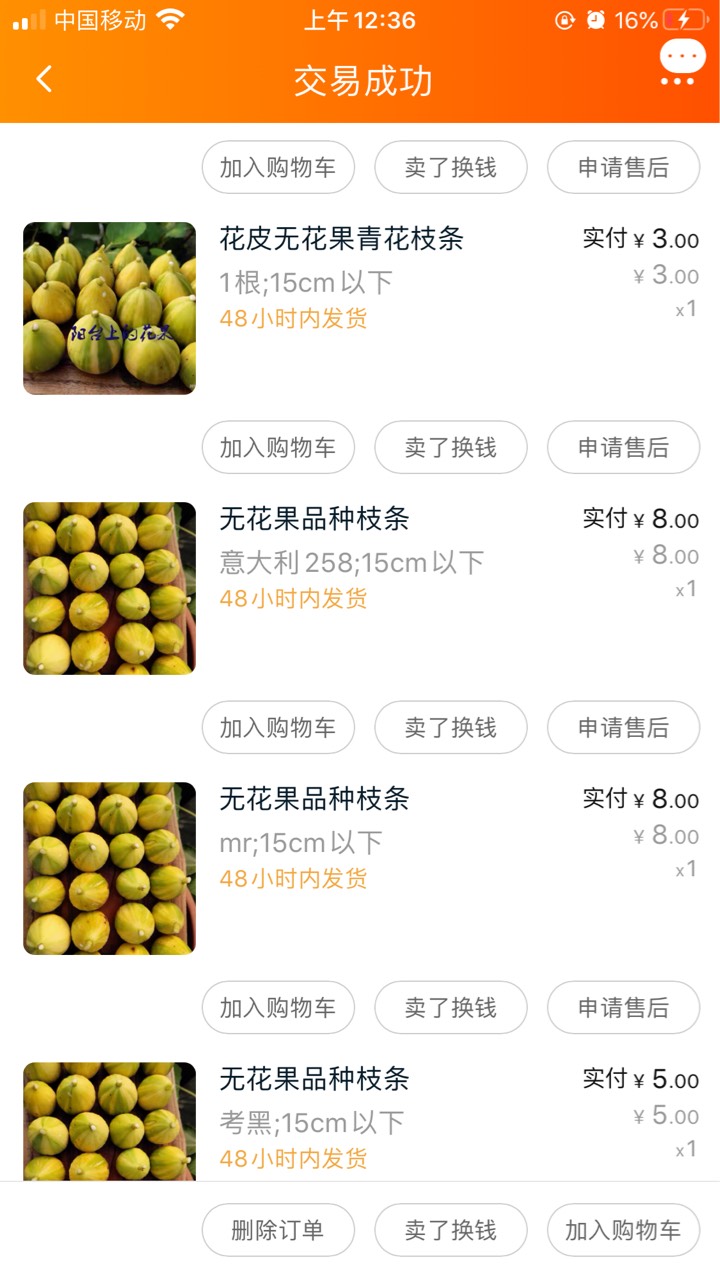Tap 卖了换钱 in the bottom bar
Image resolution: width=720 pixels, height=1280 pixels.
tap(451, 1230)
